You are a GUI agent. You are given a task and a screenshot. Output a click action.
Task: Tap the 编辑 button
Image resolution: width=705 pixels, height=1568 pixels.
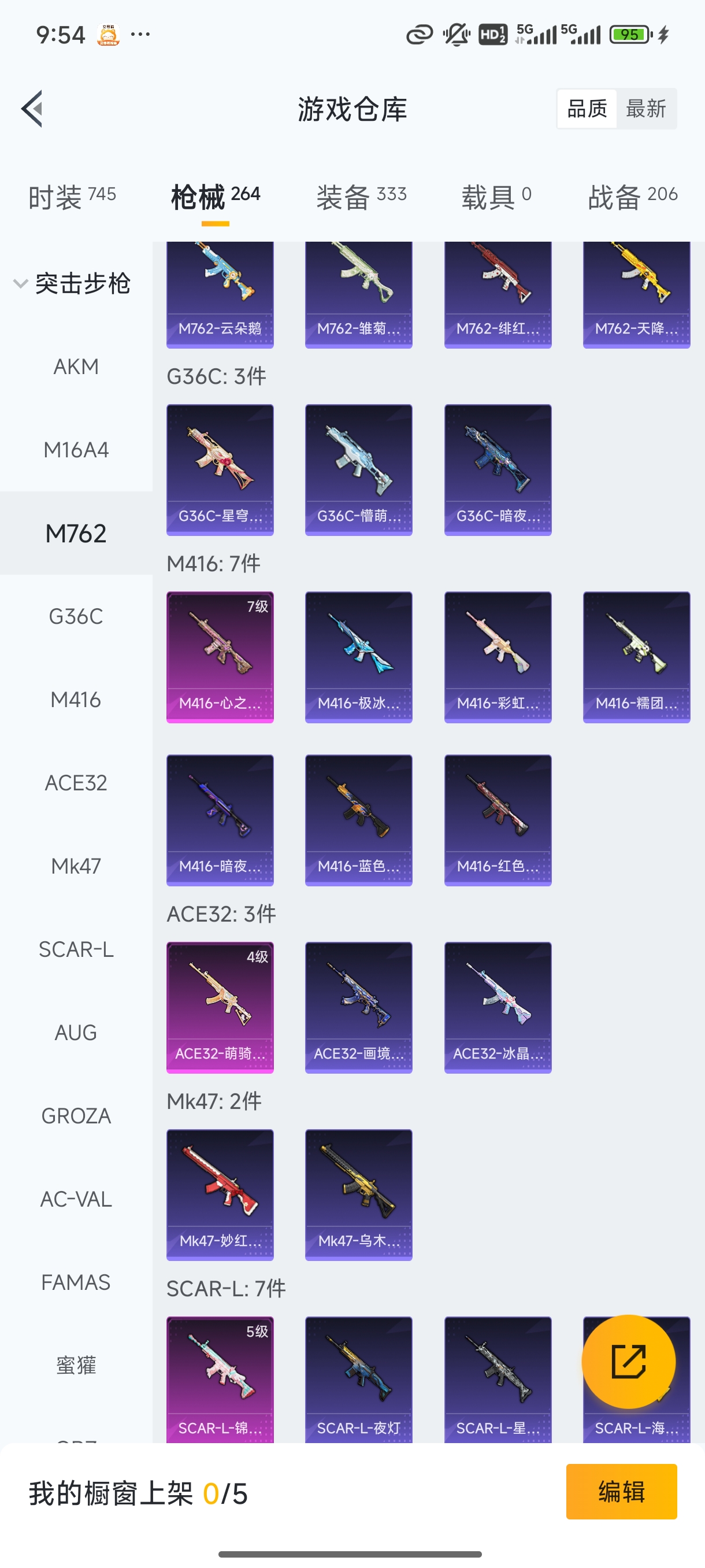click(621, 1491)
